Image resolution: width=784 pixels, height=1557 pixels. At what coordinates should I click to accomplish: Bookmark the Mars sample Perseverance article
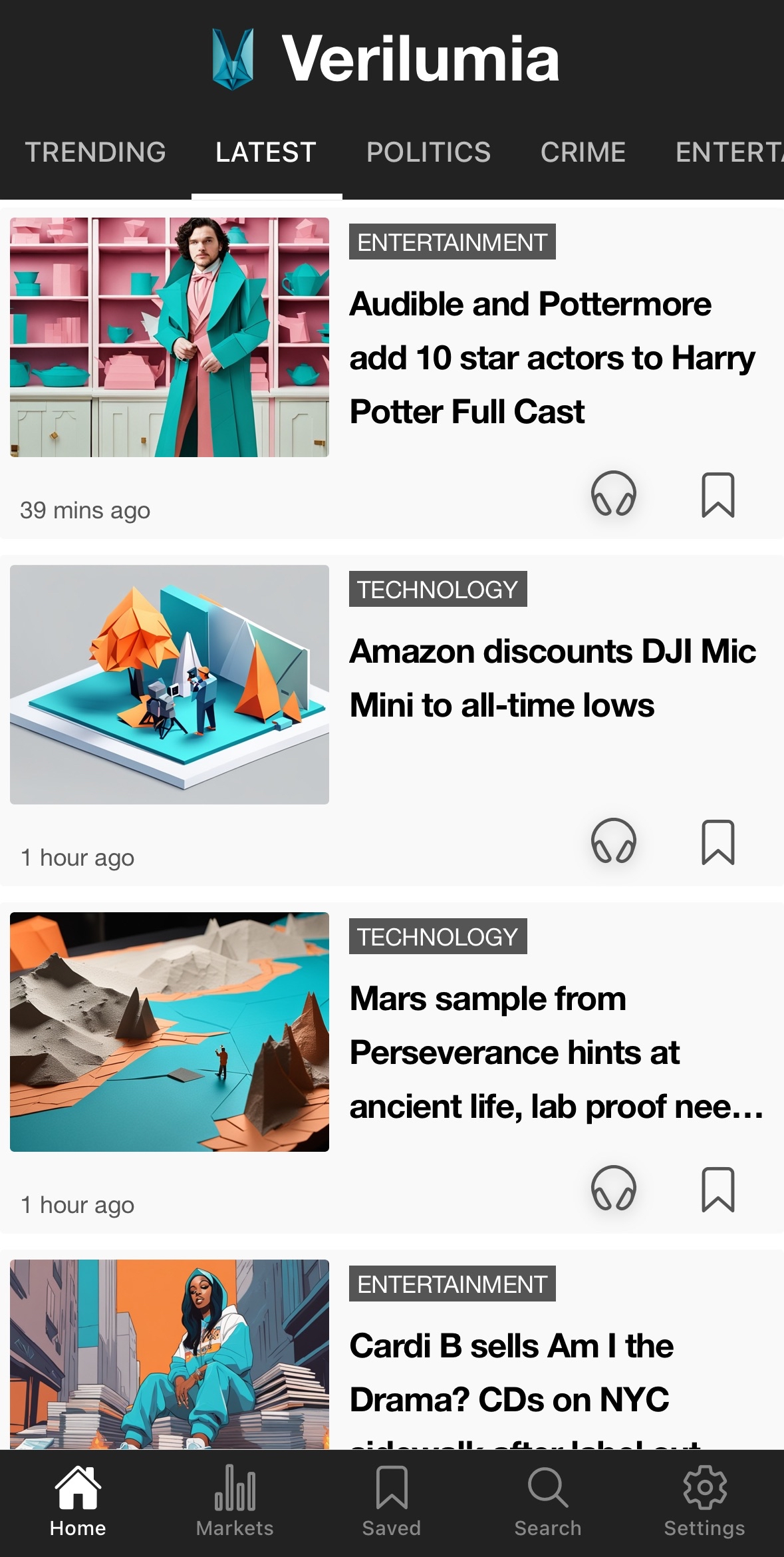click(718, 1189)
